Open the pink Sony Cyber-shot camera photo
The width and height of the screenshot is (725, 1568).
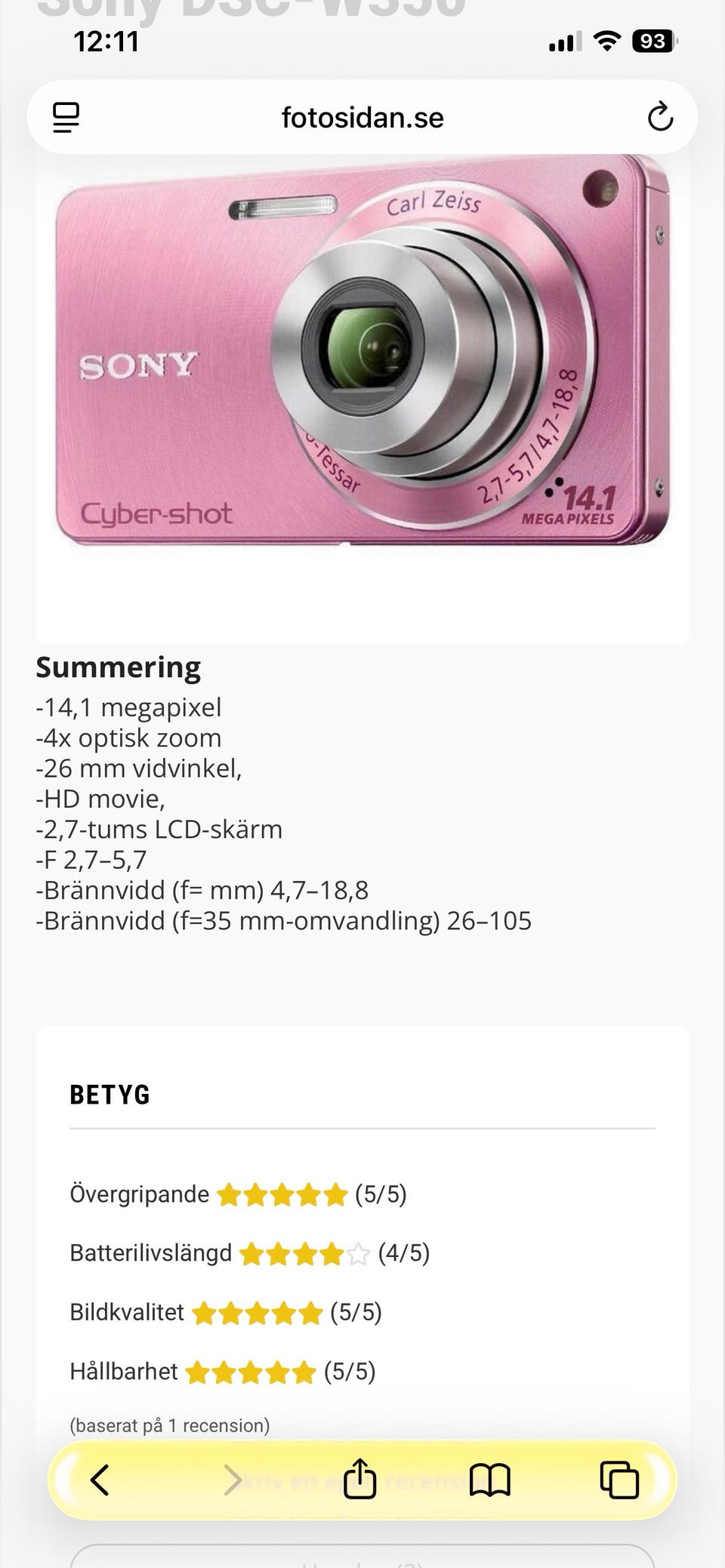pos(362,355)
